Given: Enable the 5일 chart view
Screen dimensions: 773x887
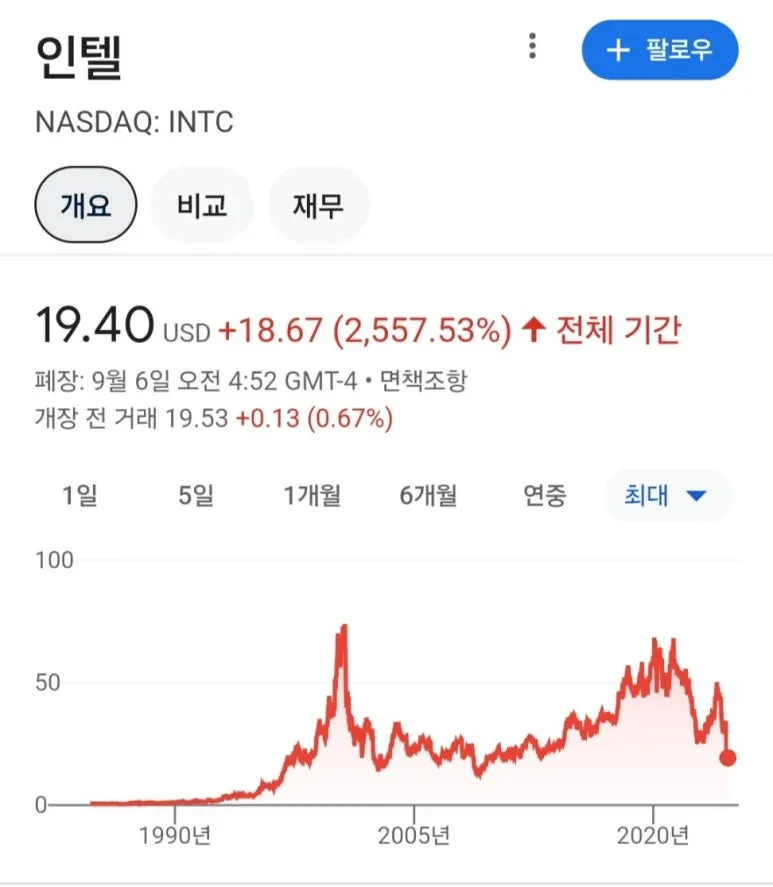Looking at the screenshot, I should [196, 495].
